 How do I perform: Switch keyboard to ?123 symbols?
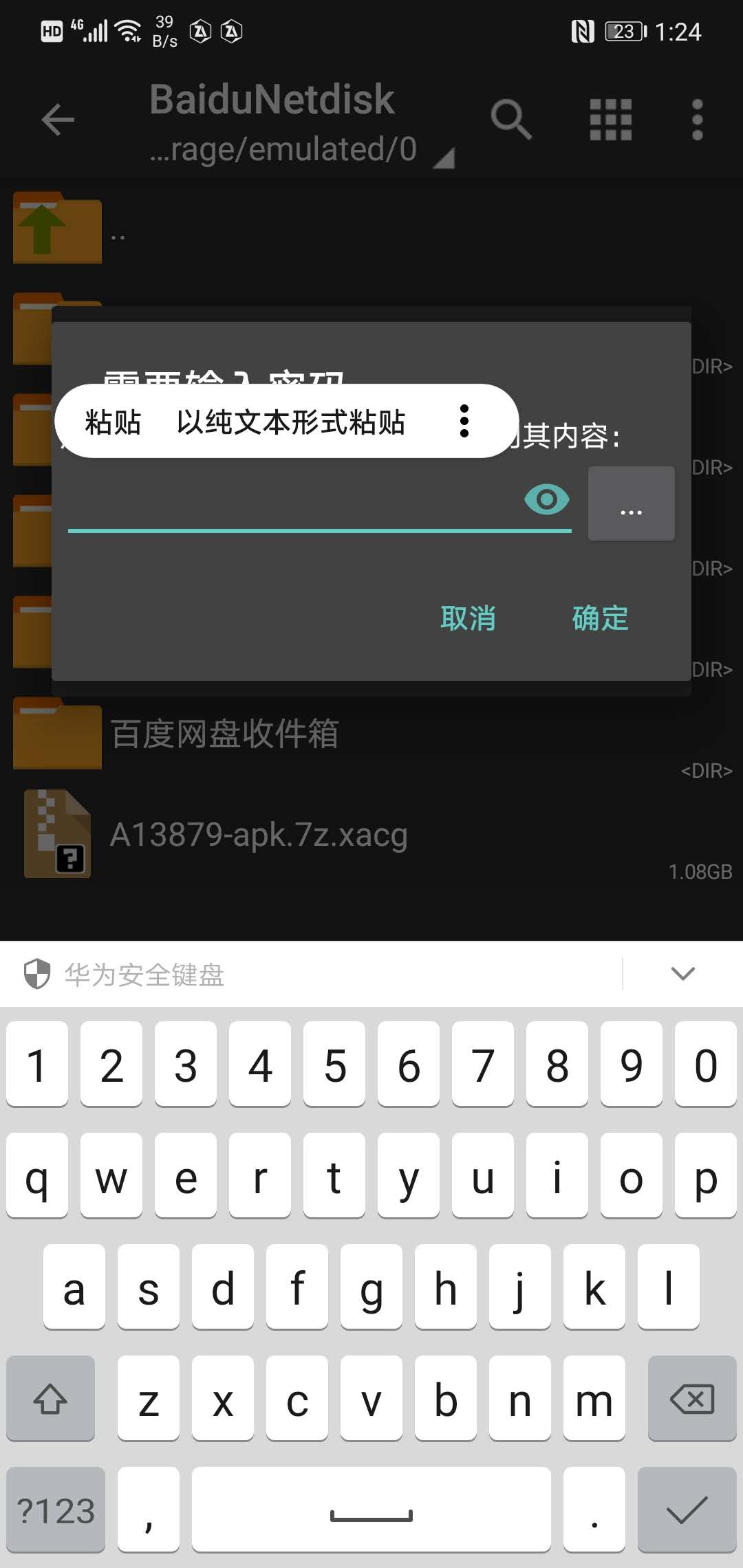click(x=56, y=1510)
